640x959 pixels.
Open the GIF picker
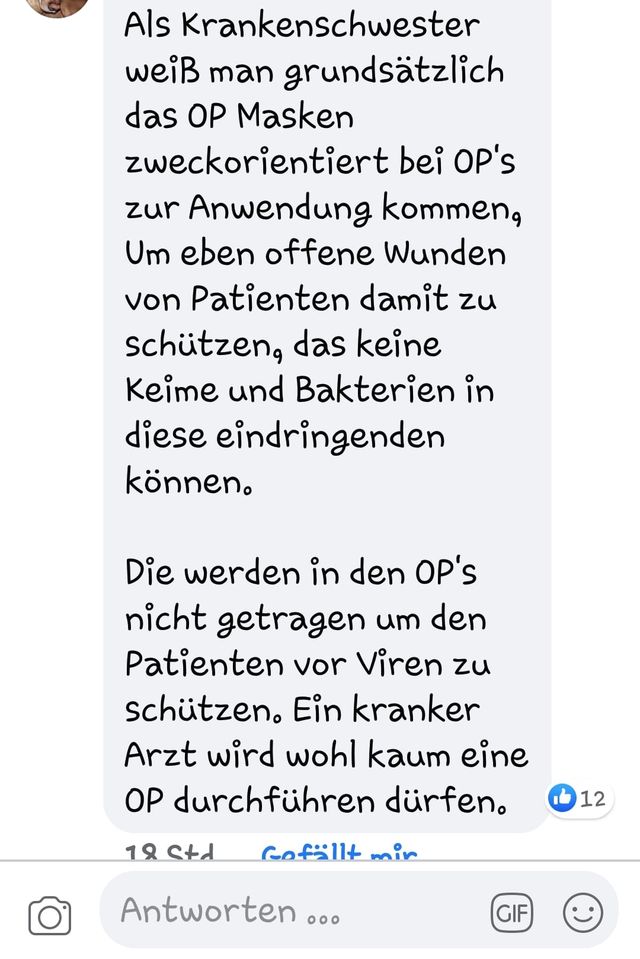(x=511, y=912)
